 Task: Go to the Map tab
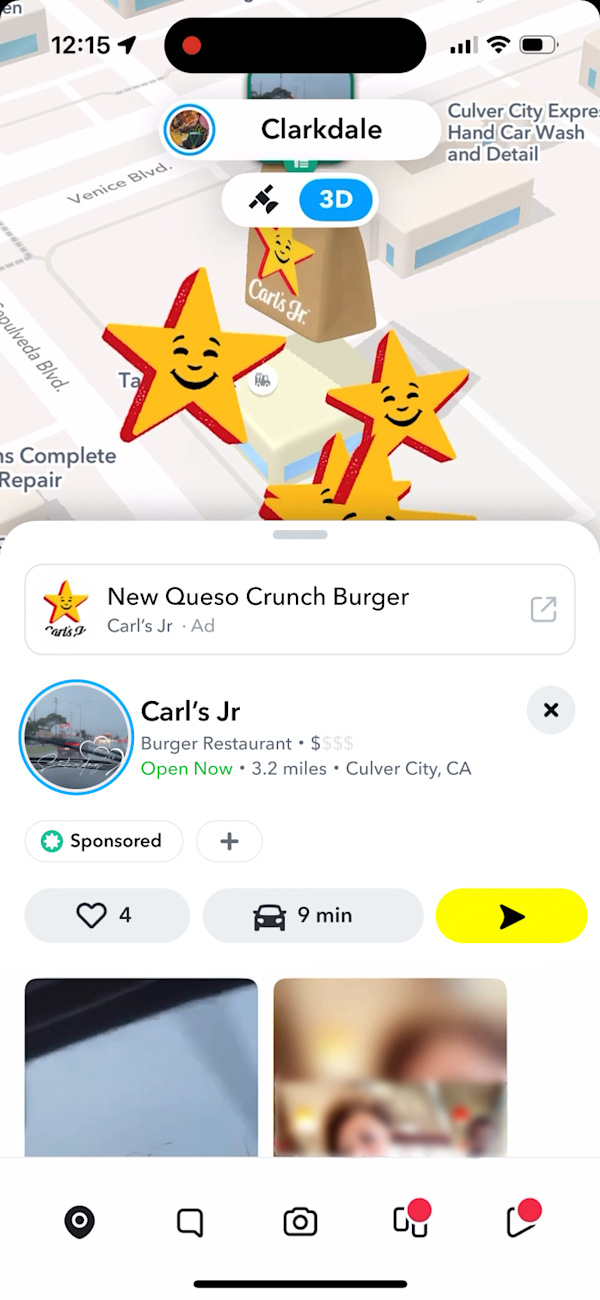click(78, 1221)
